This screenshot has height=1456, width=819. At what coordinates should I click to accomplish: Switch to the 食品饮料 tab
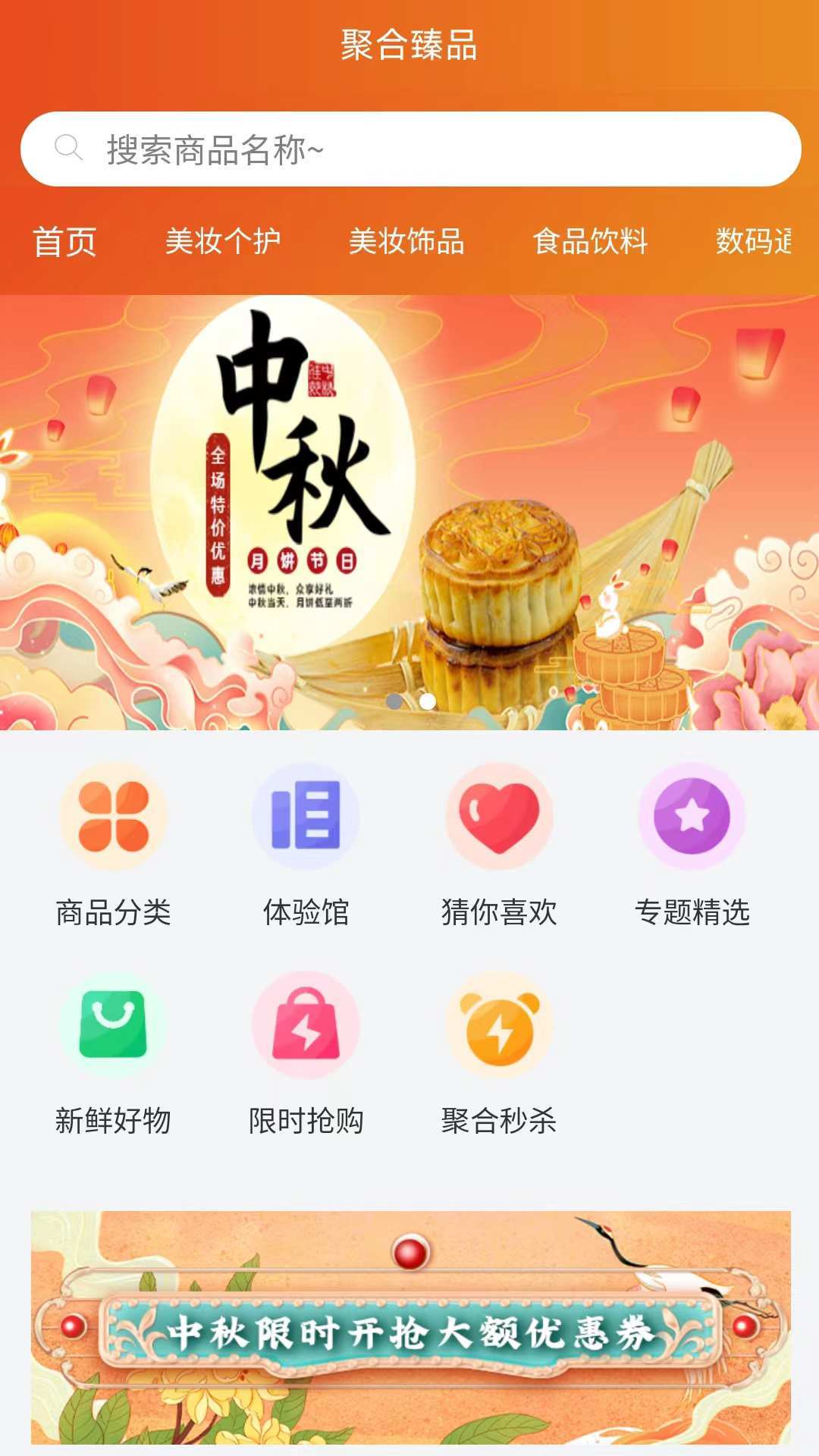tap(590, 242)
